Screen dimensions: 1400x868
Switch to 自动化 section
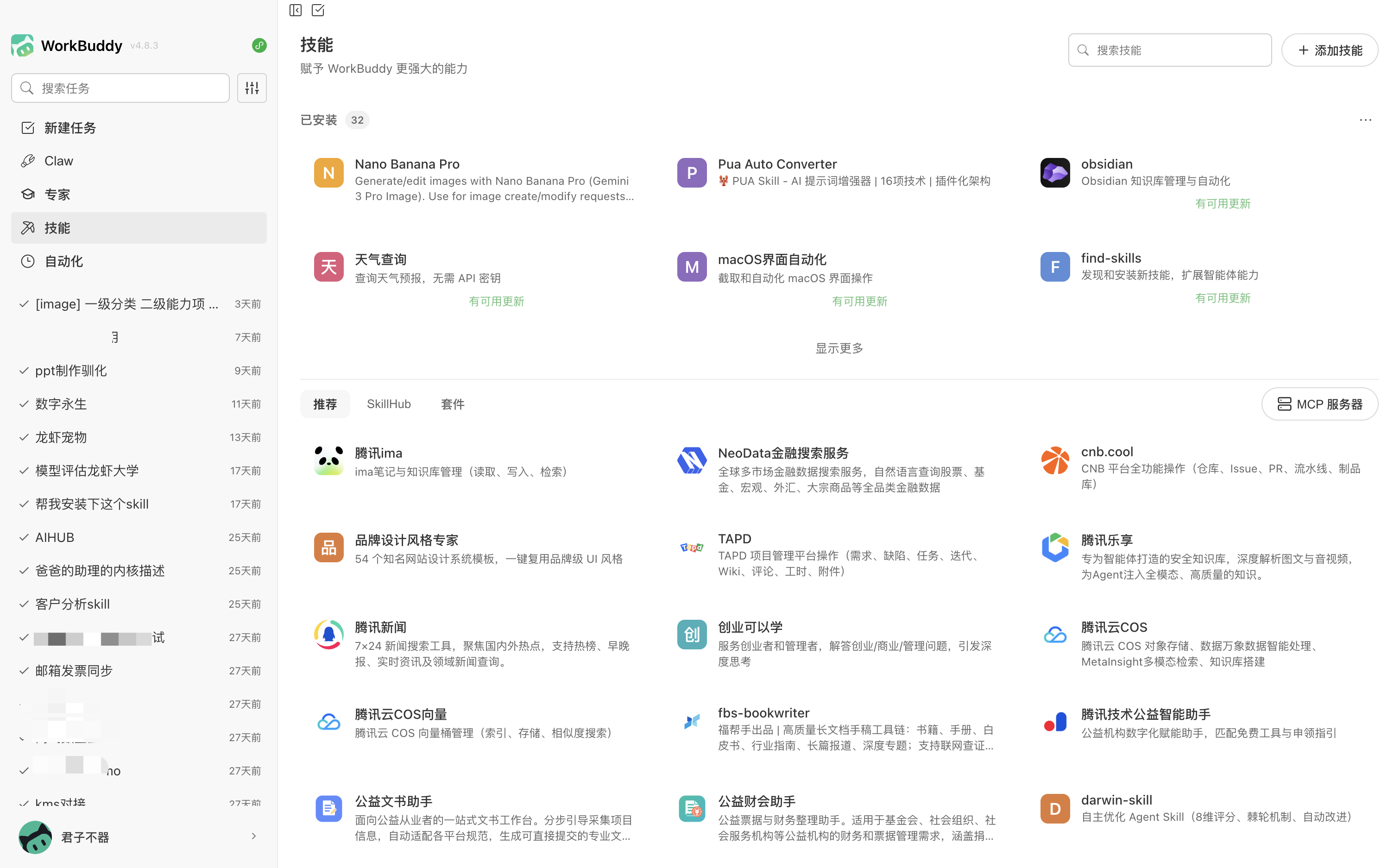click(x=63, y=261)
